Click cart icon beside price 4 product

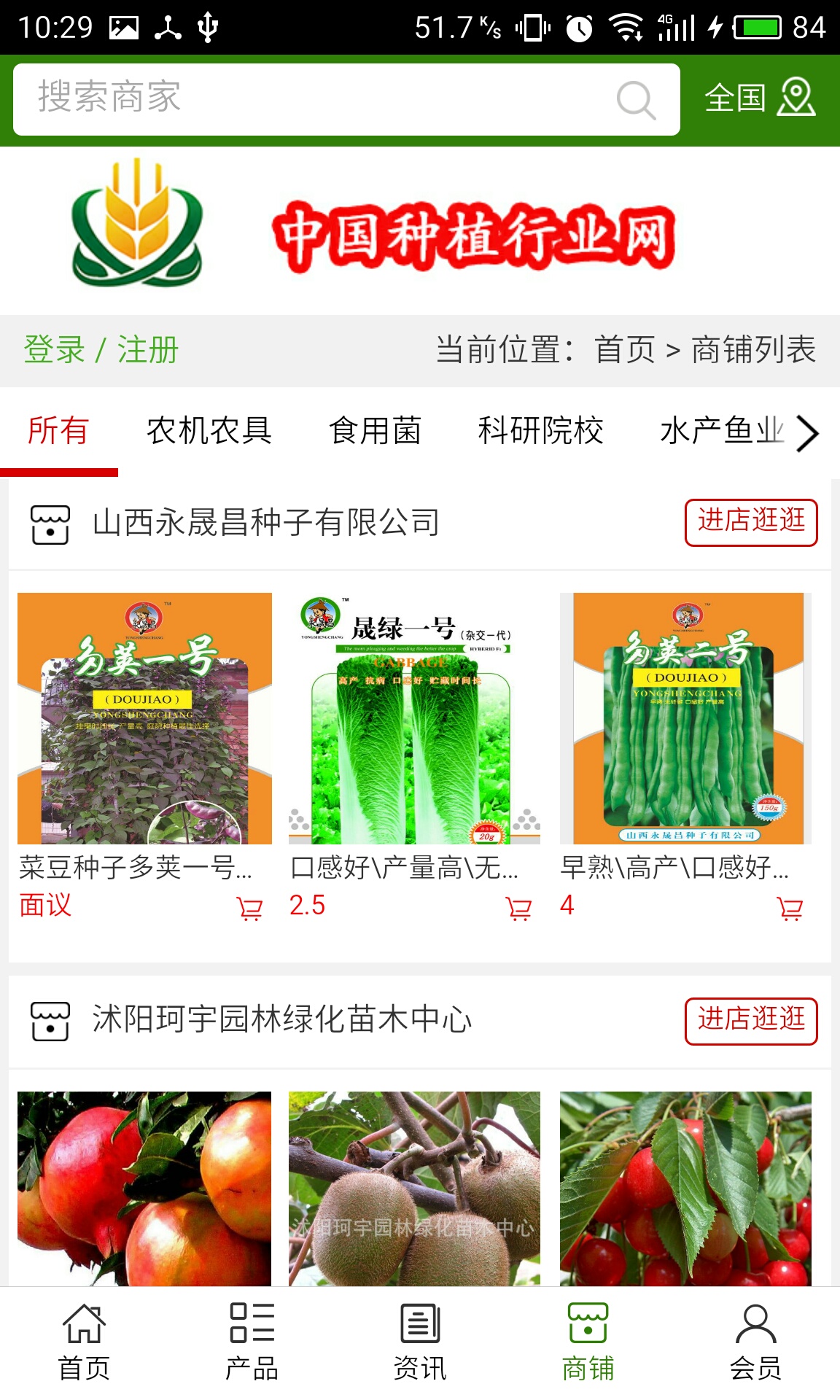coord(787,909)
